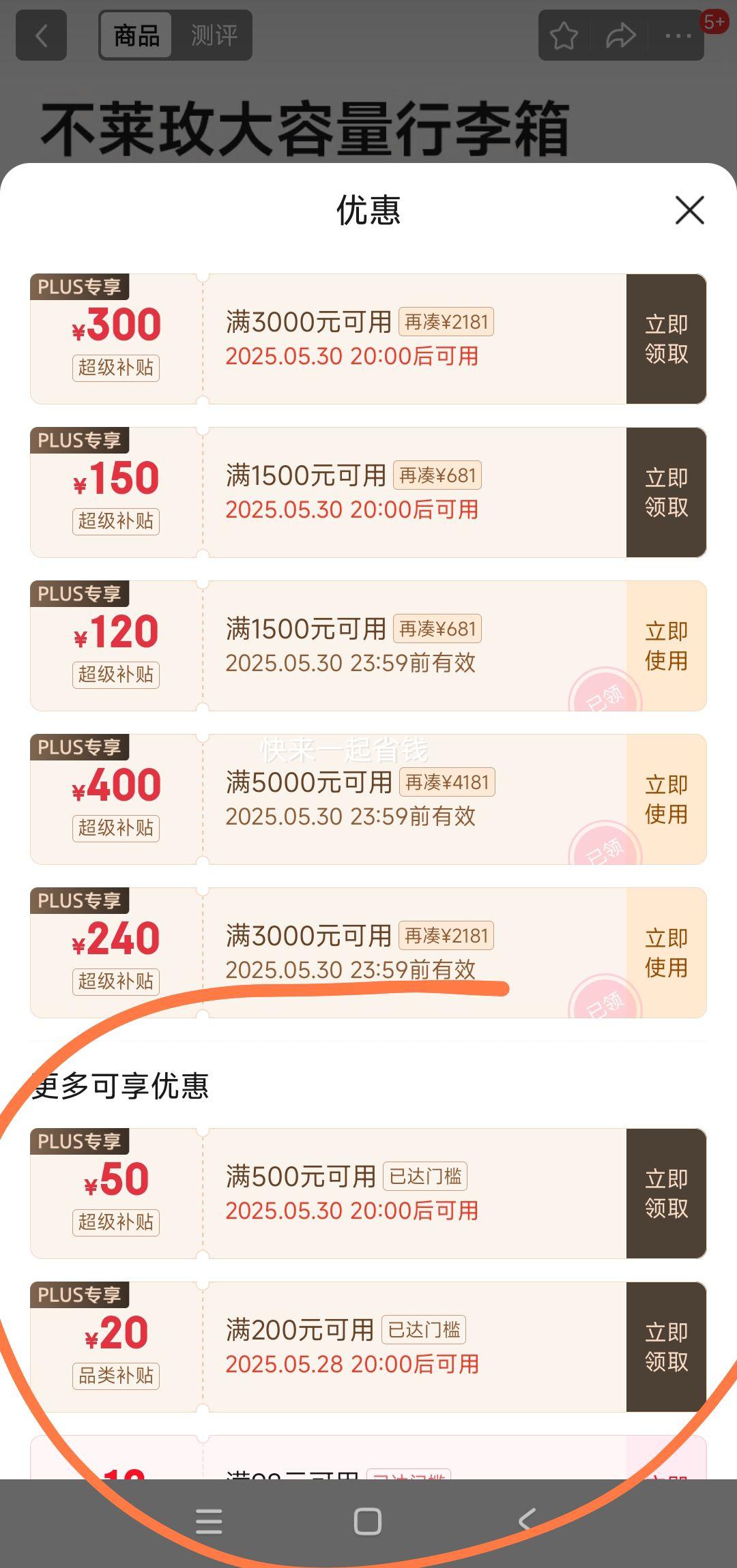Go back using the top-left arrow
737x1568 pixels.
coord(42,35)
